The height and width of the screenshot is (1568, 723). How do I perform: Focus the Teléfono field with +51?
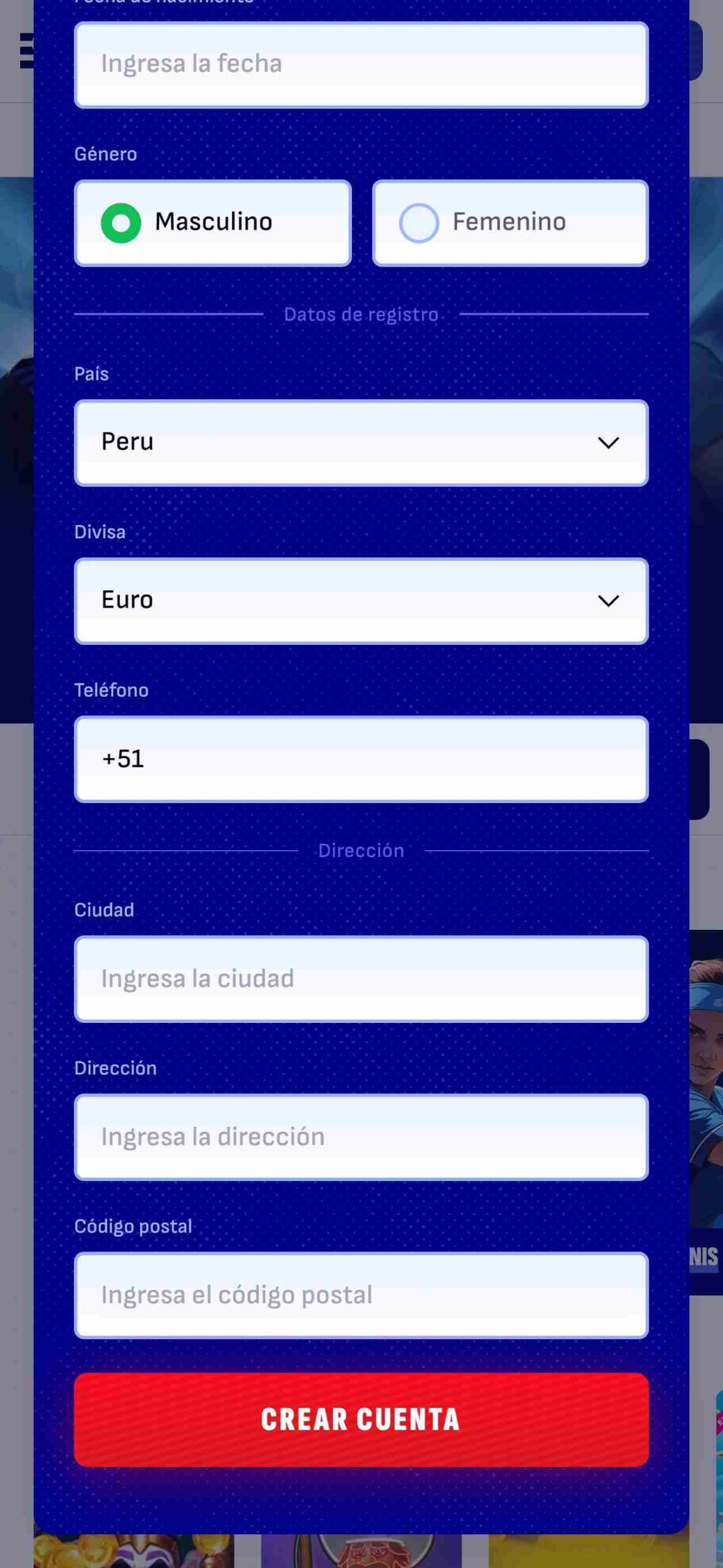(361, 759)
